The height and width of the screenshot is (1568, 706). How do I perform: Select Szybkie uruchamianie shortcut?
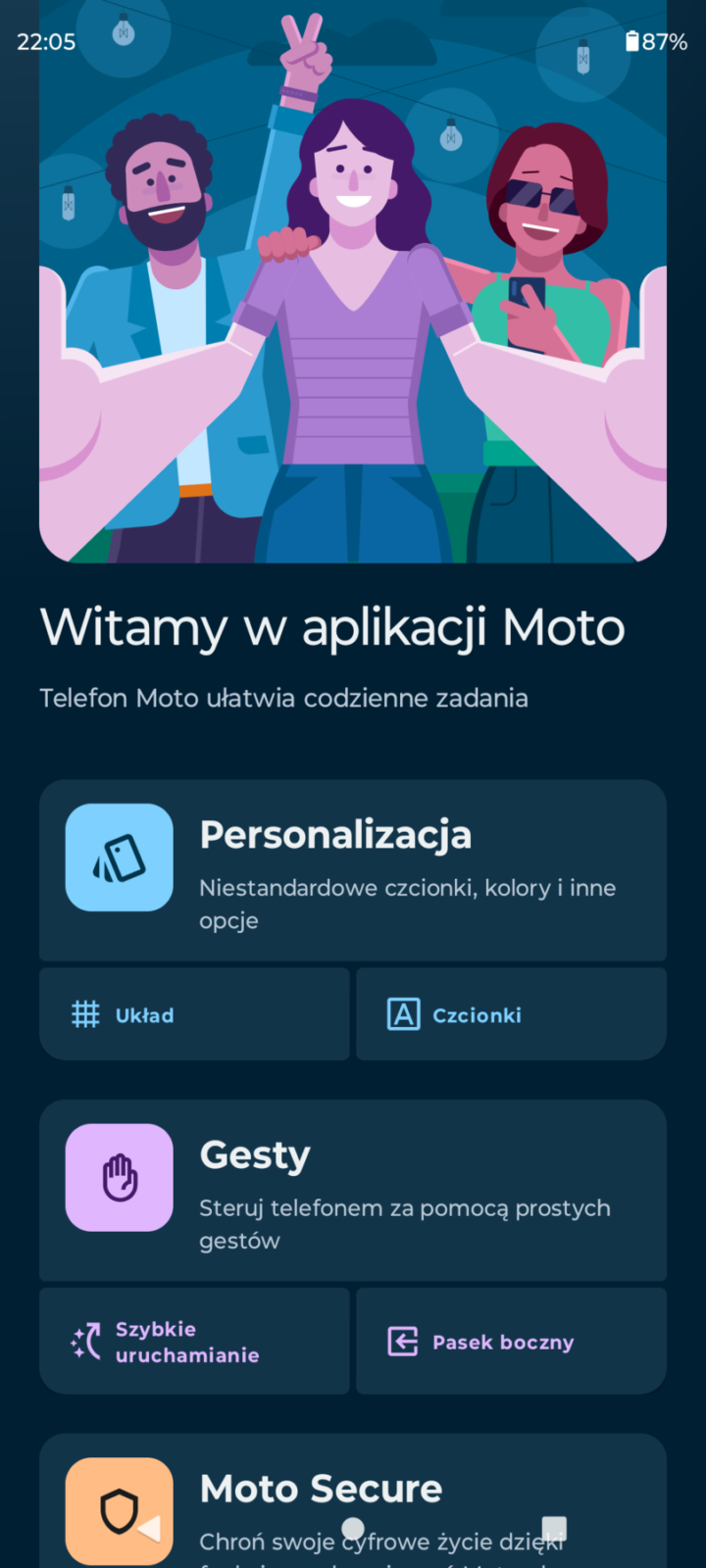coord(194,1341)
